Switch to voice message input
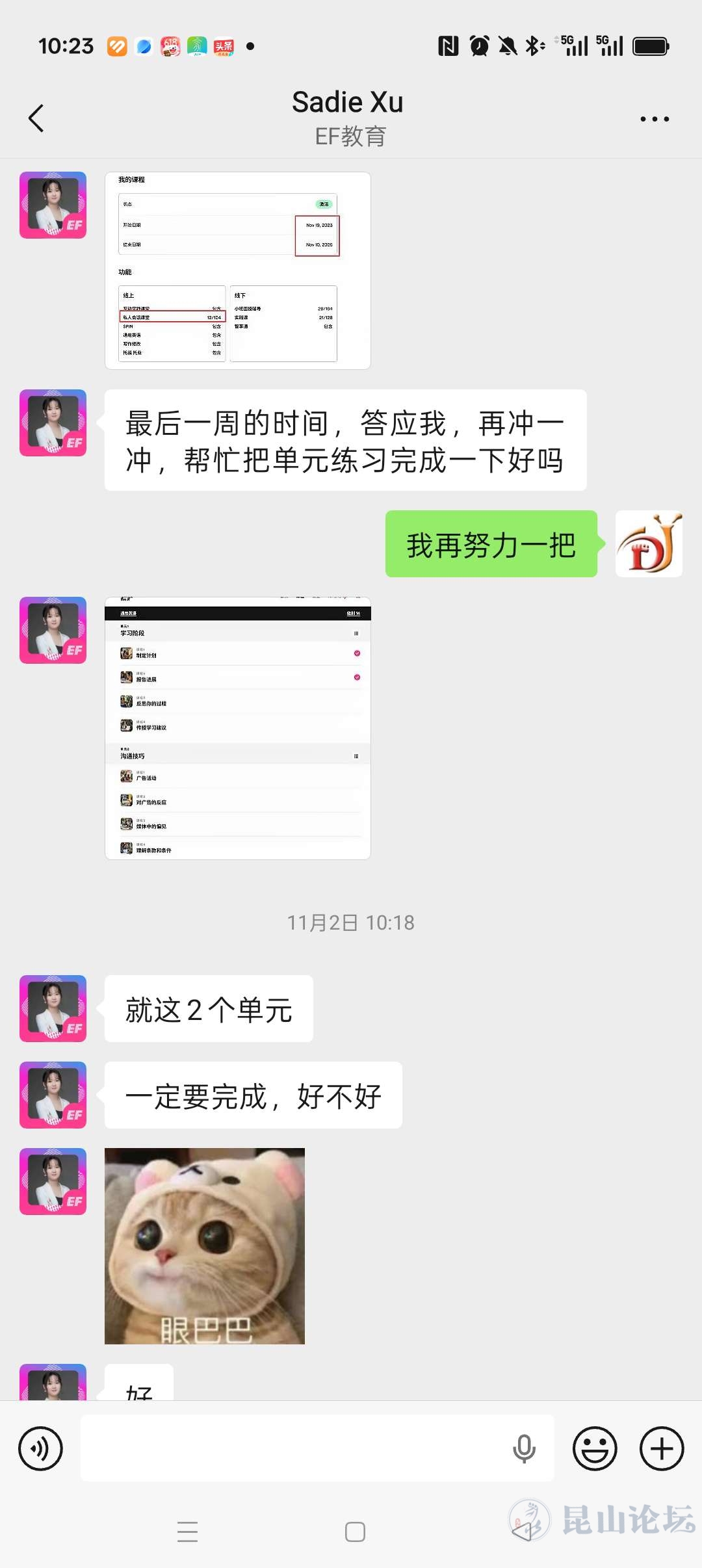The width and height of the screenshot is (702, 1568). 40,1448
